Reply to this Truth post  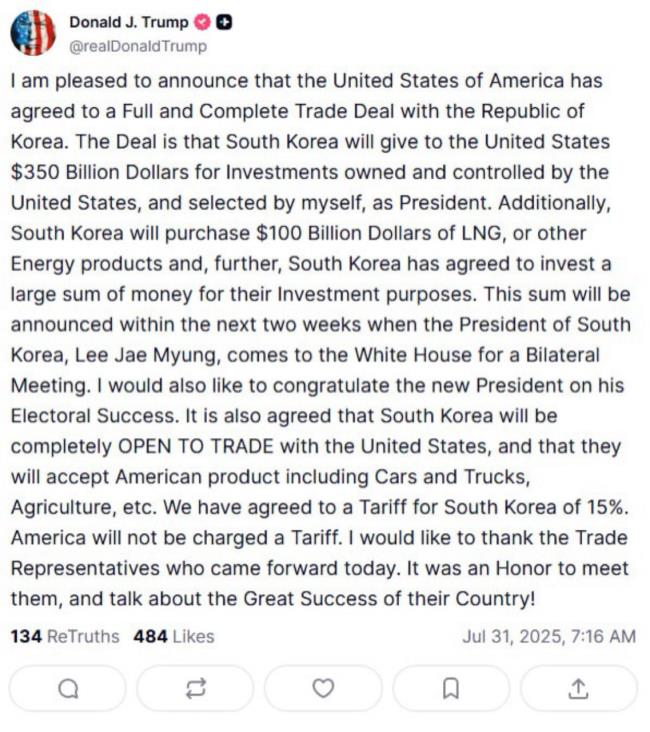pyautogui.click(x=68, y=688)
